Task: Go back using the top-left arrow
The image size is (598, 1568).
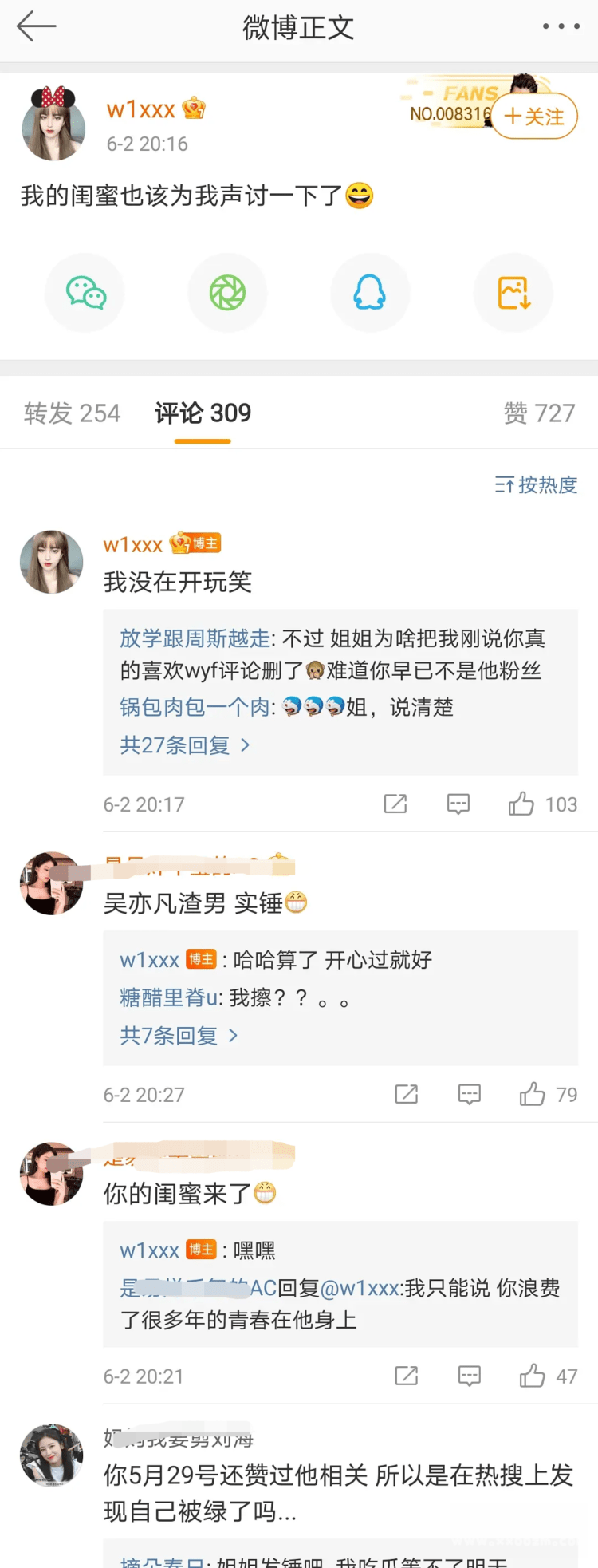Action: coord(36,26)
